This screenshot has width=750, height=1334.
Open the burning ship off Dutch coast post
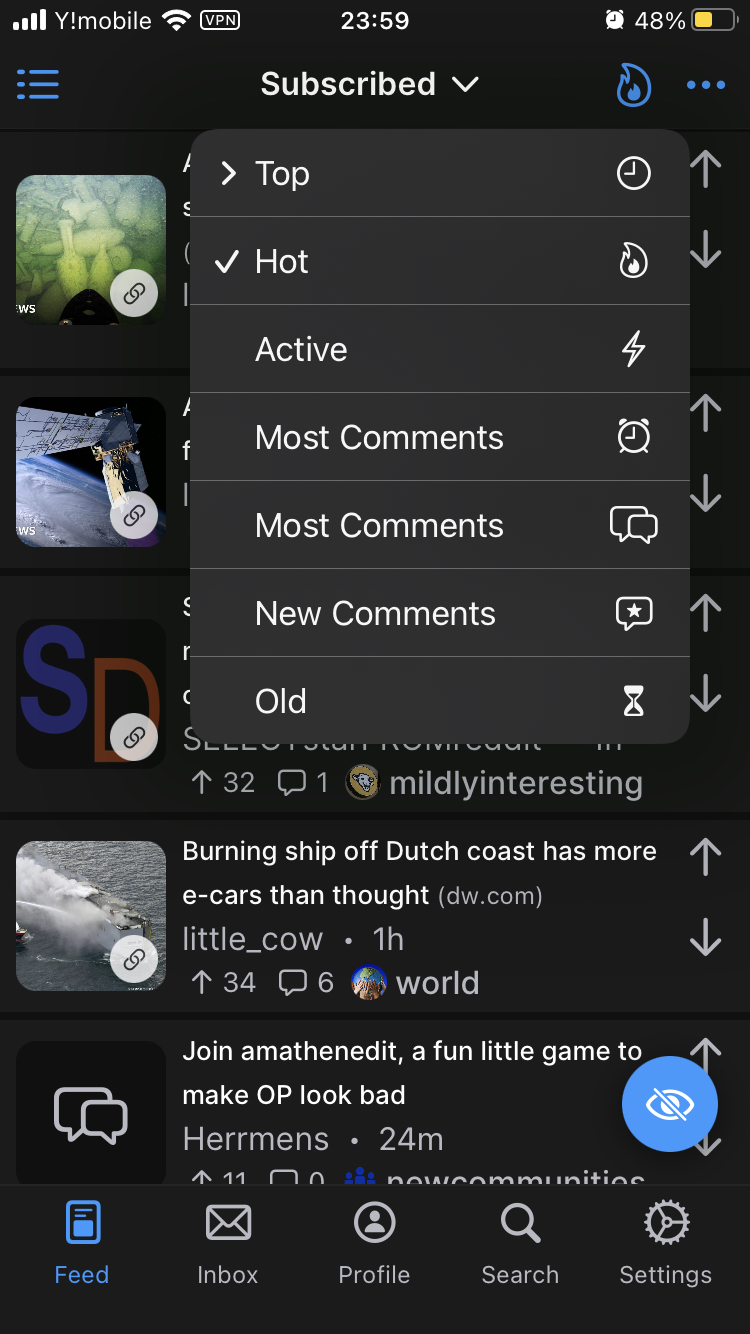(x=419, y=872)
